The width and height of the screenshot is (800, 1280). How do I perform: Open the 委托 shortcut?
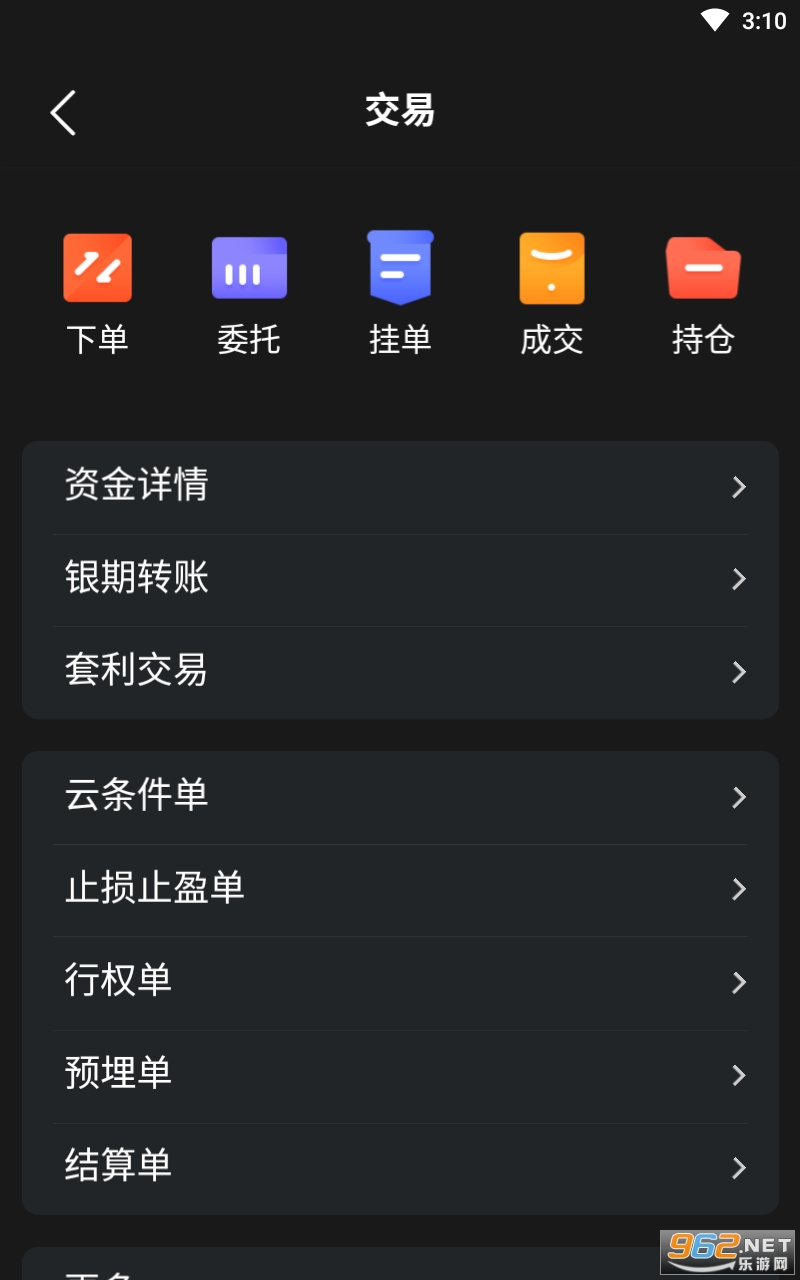click(249, 293)
